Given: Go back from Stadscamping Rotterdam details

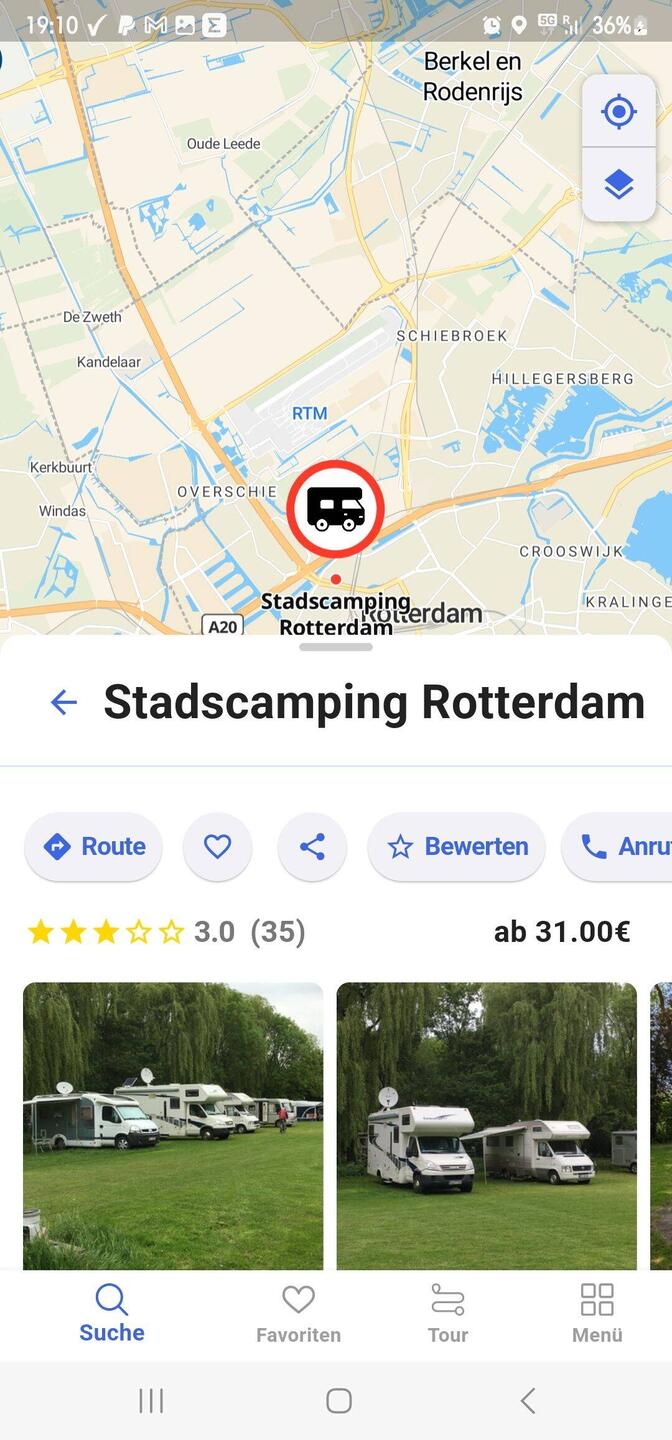Looking at the screenshot, I should (x=64, y=702).
